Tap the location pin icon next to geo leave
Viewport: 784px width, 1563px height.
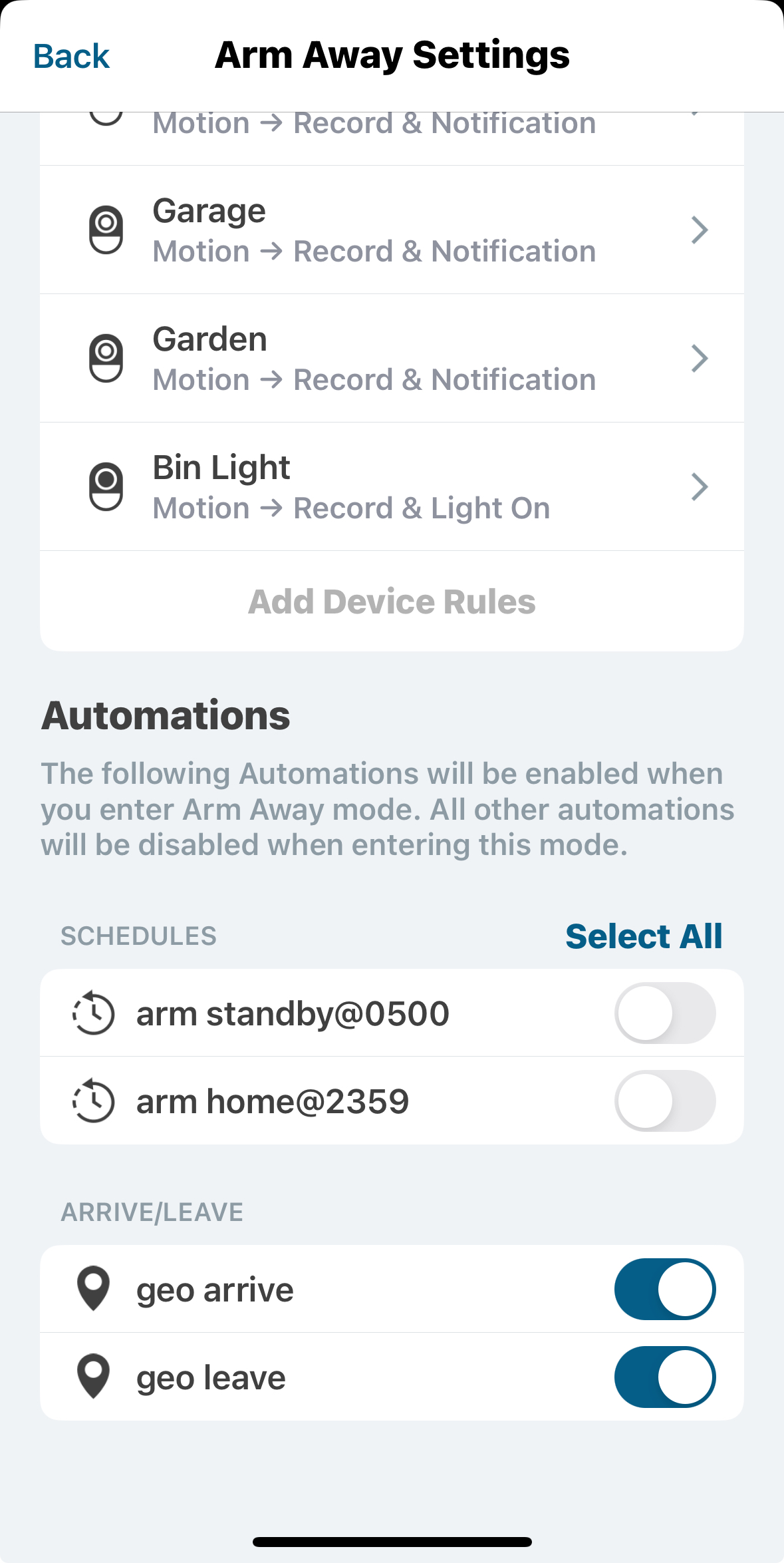point(94,1377)
